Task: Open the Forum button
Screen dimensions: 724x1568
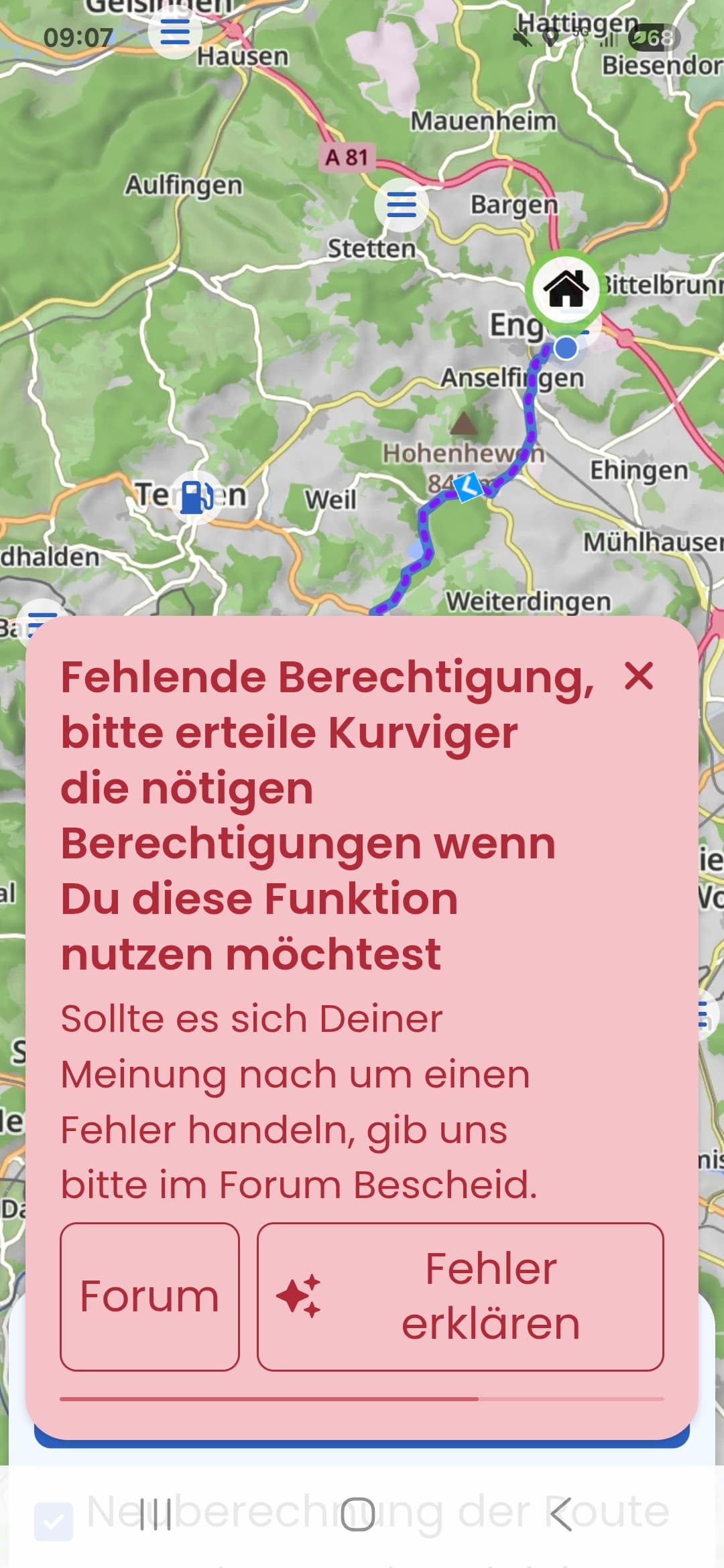Action: pos(149,1296)
